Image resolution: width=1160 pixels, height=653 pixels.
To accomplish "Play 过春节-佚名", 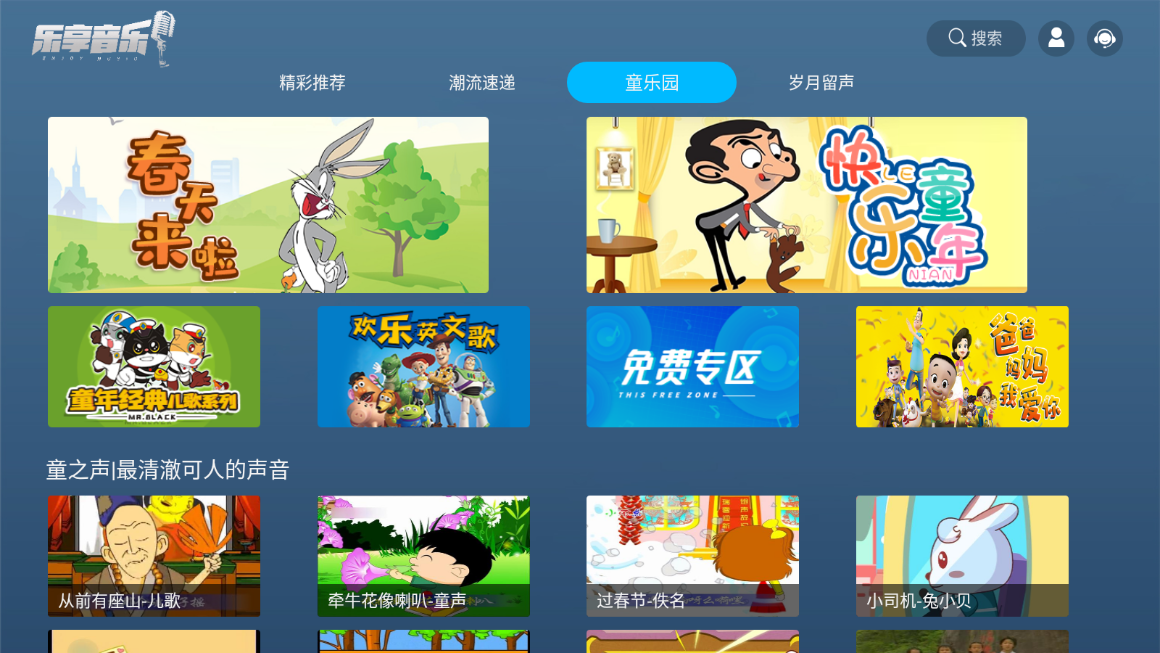I will coord(692,556).
